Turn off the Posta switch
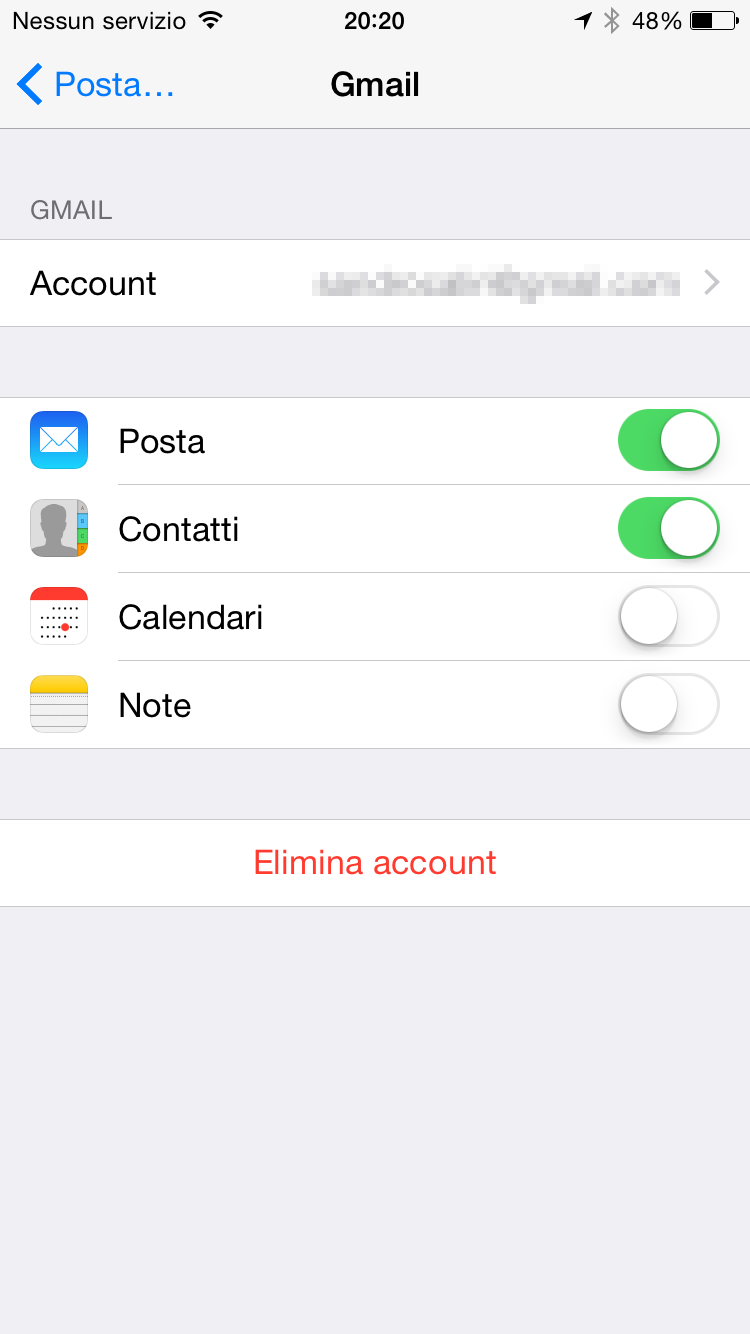The width and height of the screenshot is (750, 1334). (668, 440)
